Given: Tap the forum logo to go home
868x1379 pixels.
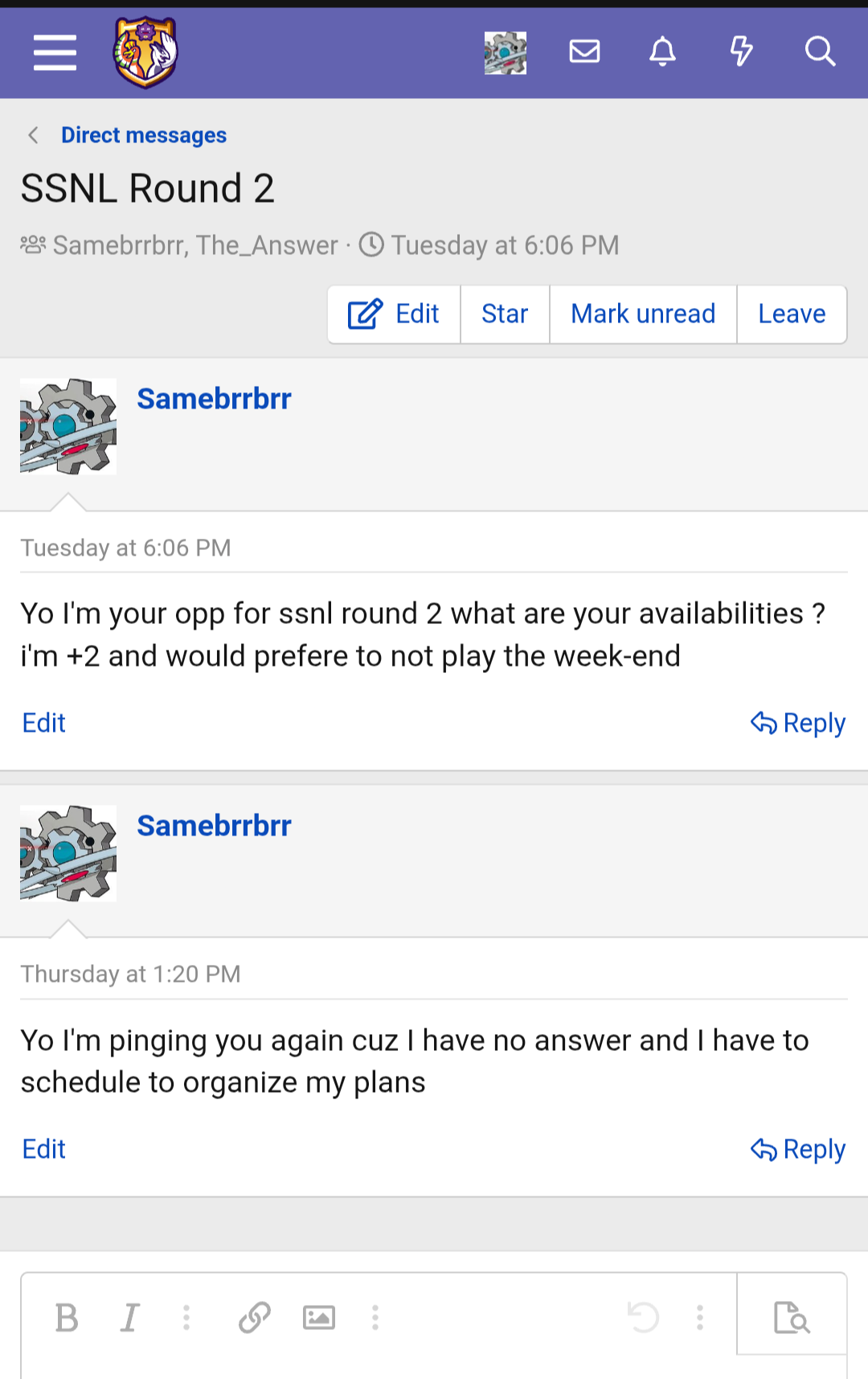Looking at the screenshot, I should 145,52.
